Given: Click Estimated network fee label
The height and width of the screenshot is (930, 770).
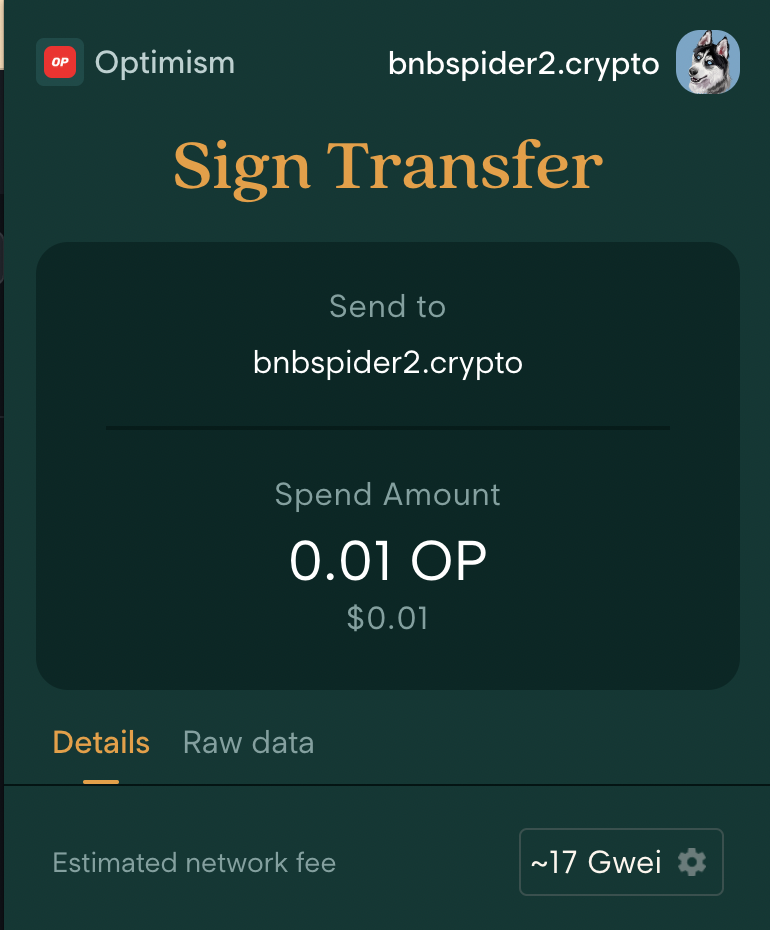Looking at the screenshot, I should (x=193, y=862).
